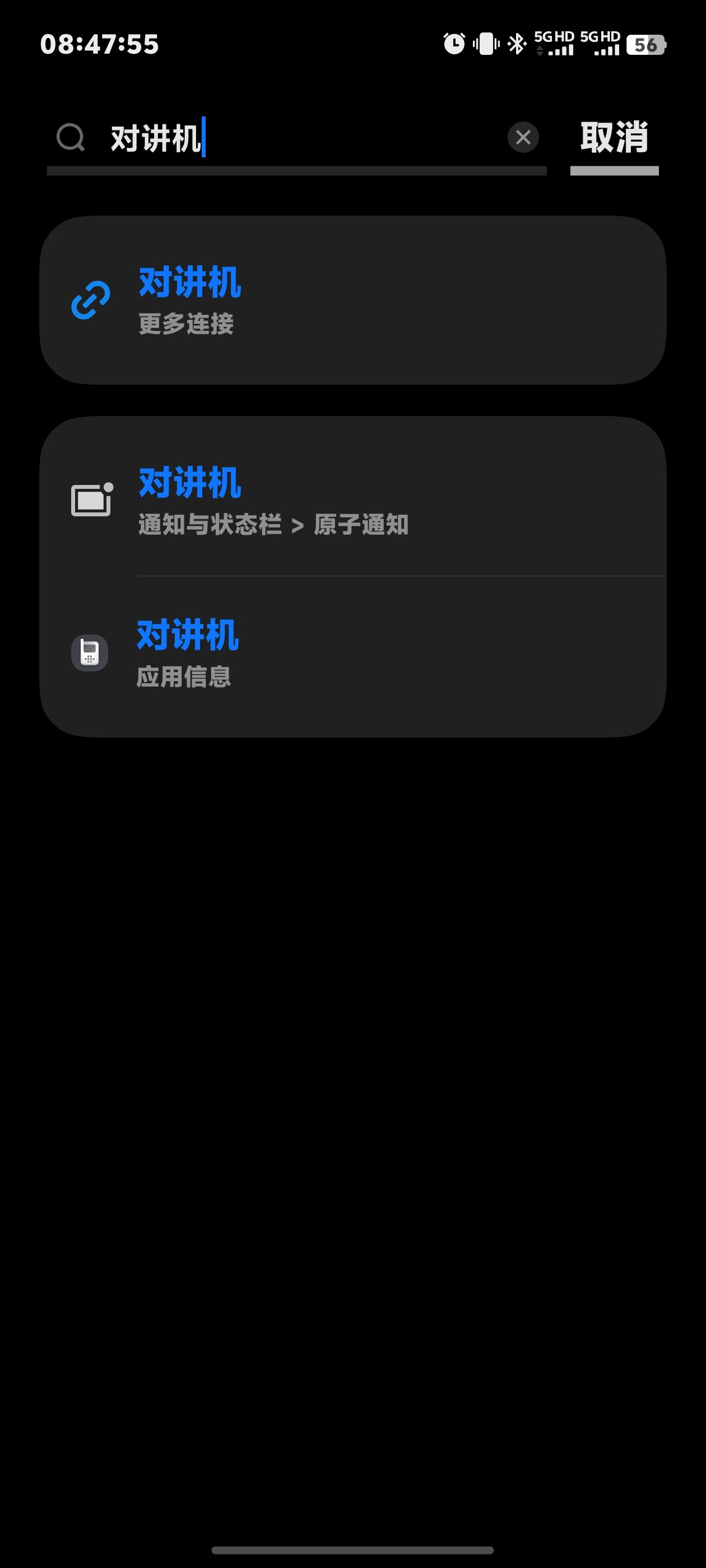This screenshot has width=706, height=1568.
Task: Open 对讲机 应用信息 result
Action: coord(352,653)
